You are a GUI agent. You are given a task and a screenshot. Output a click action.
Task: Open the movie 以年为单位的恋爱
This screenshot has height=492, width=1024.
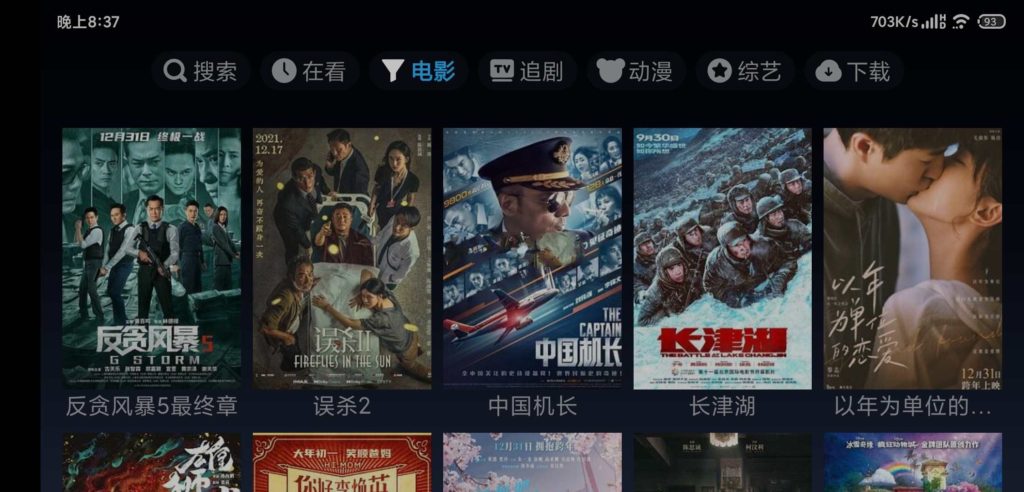[x=912, y=258]
